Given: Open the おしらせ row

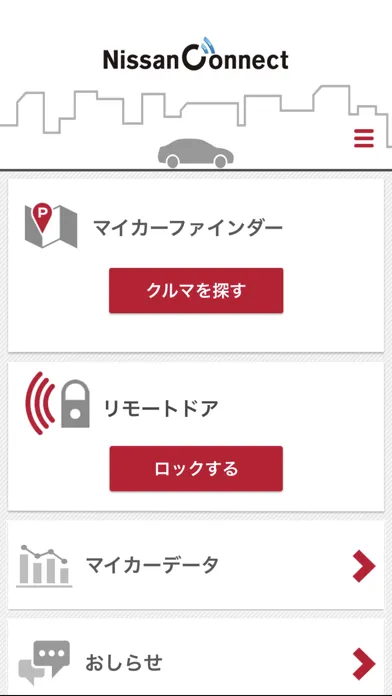Looking at the screenshot, I should click(196, 657).
